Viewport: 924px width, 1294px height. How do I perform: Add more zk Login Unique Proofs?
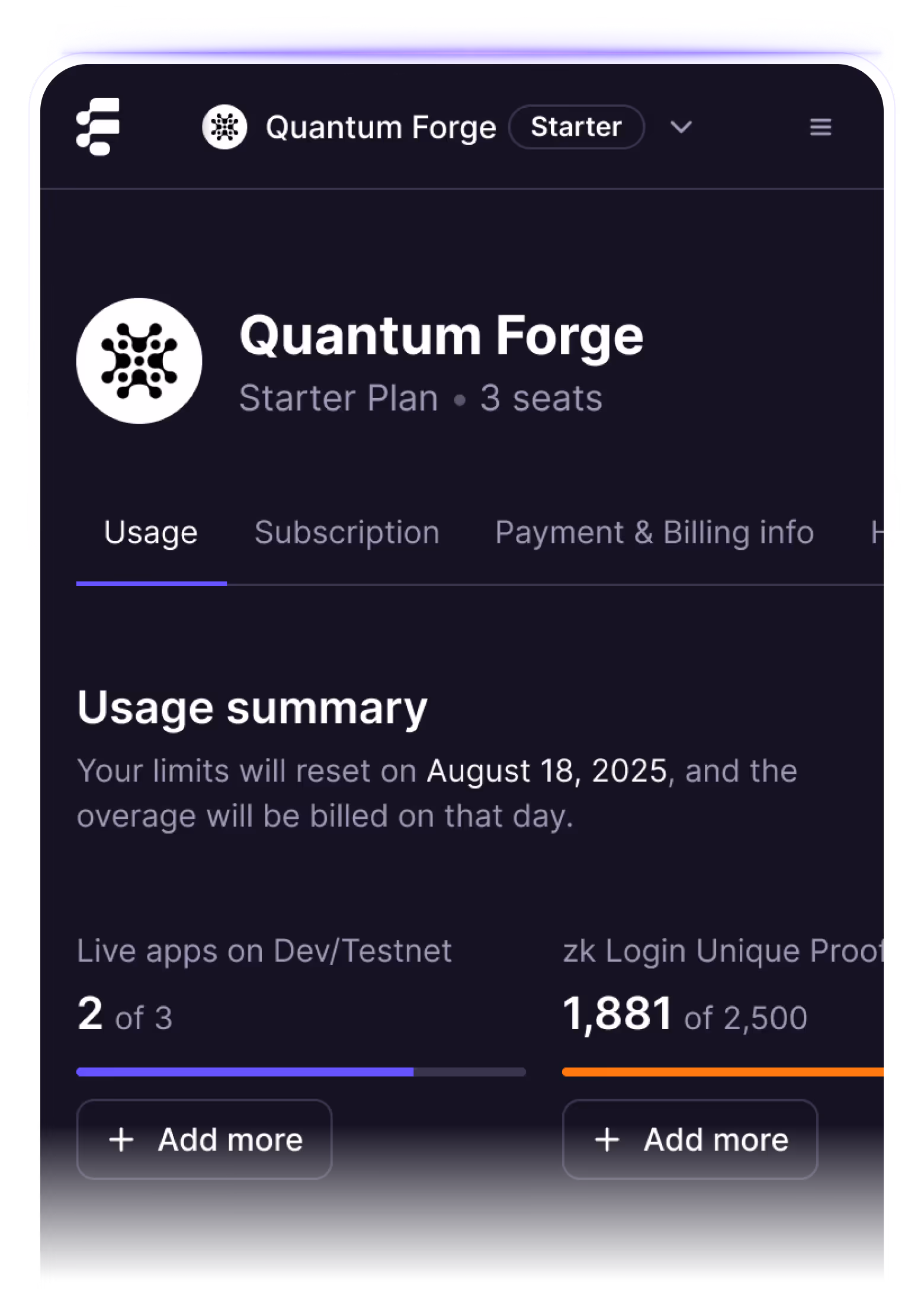(690, 1139)
